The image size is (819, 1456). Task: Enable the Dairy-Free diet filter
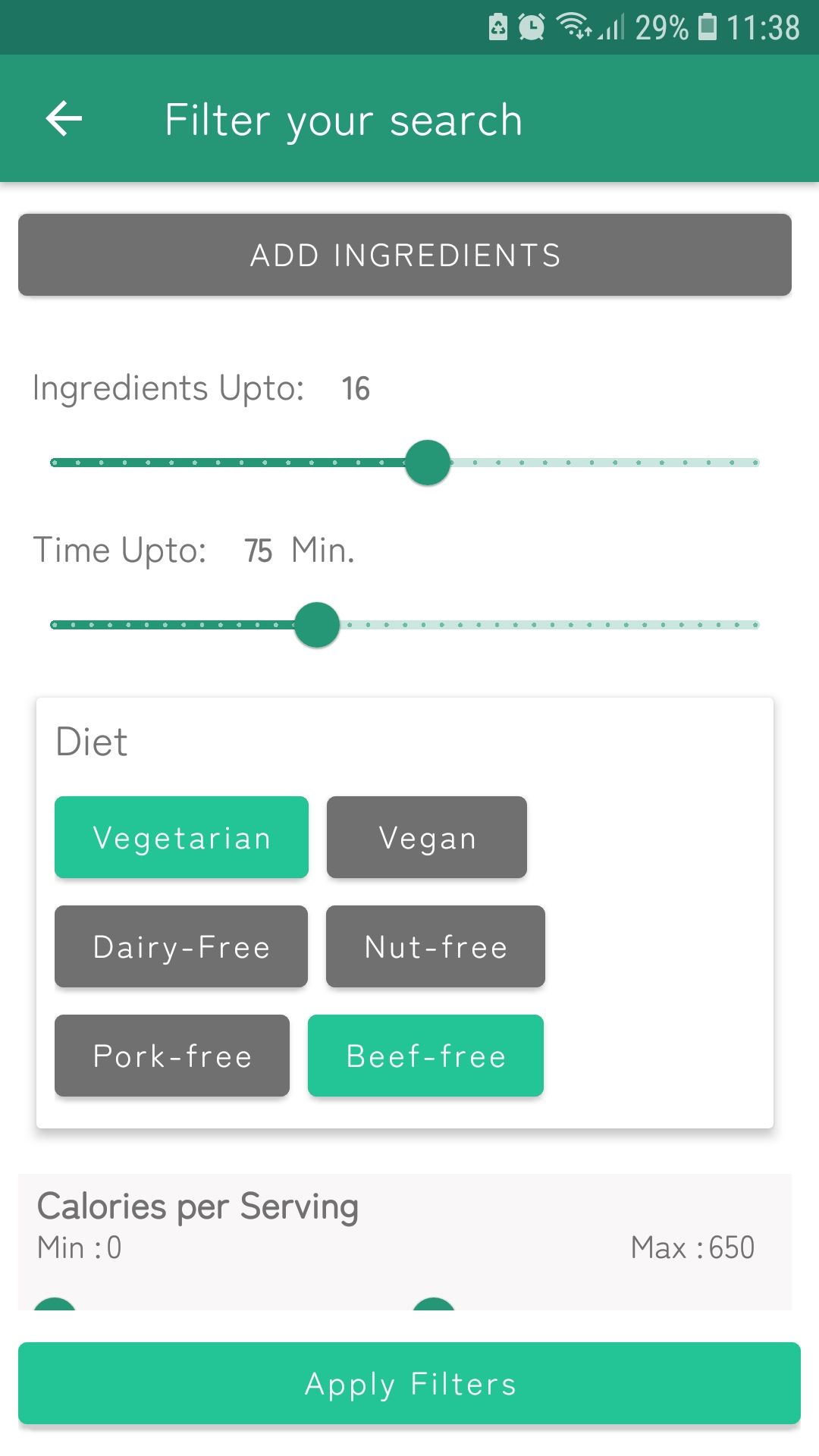click(180, 946)
